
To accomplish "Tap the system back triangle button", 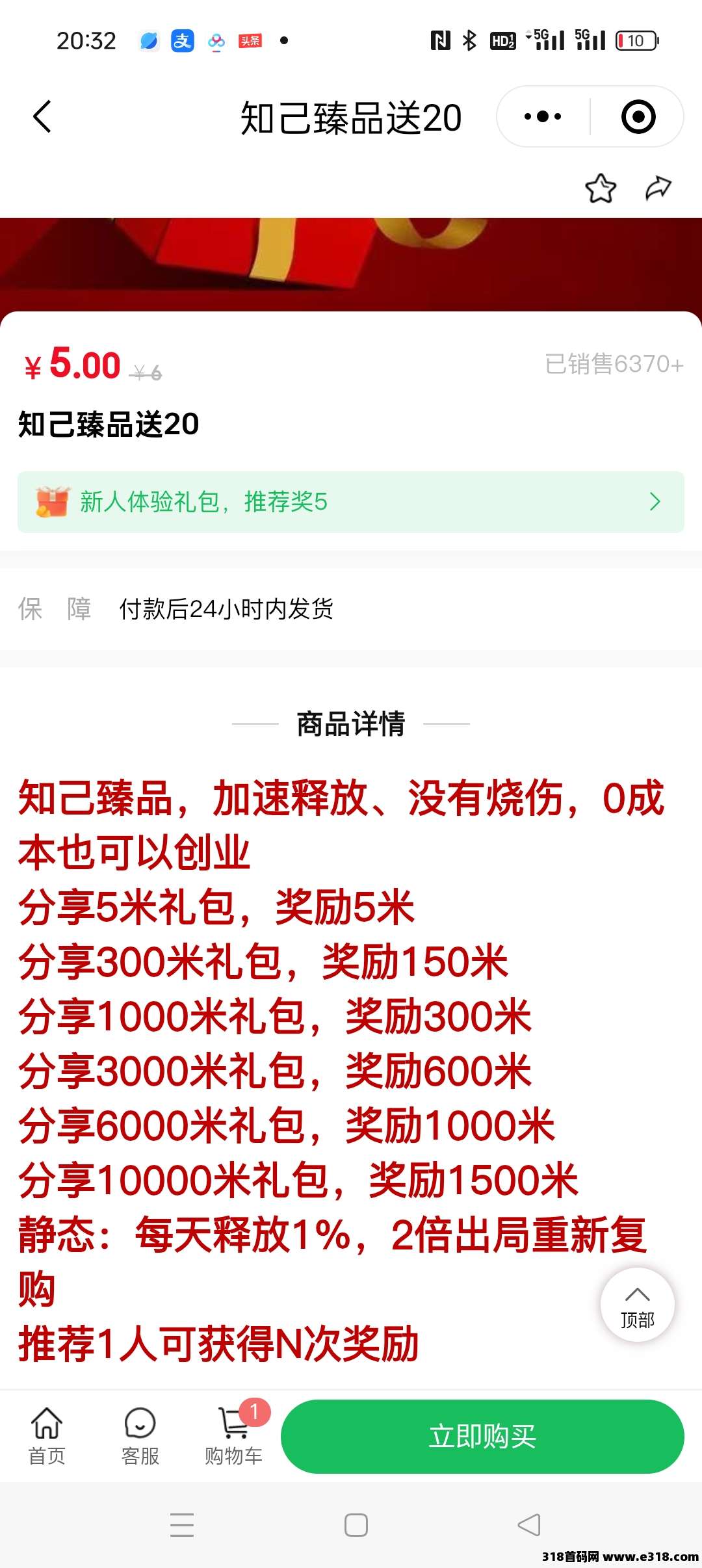I will pyautogui.click(x=529, y=1524).
